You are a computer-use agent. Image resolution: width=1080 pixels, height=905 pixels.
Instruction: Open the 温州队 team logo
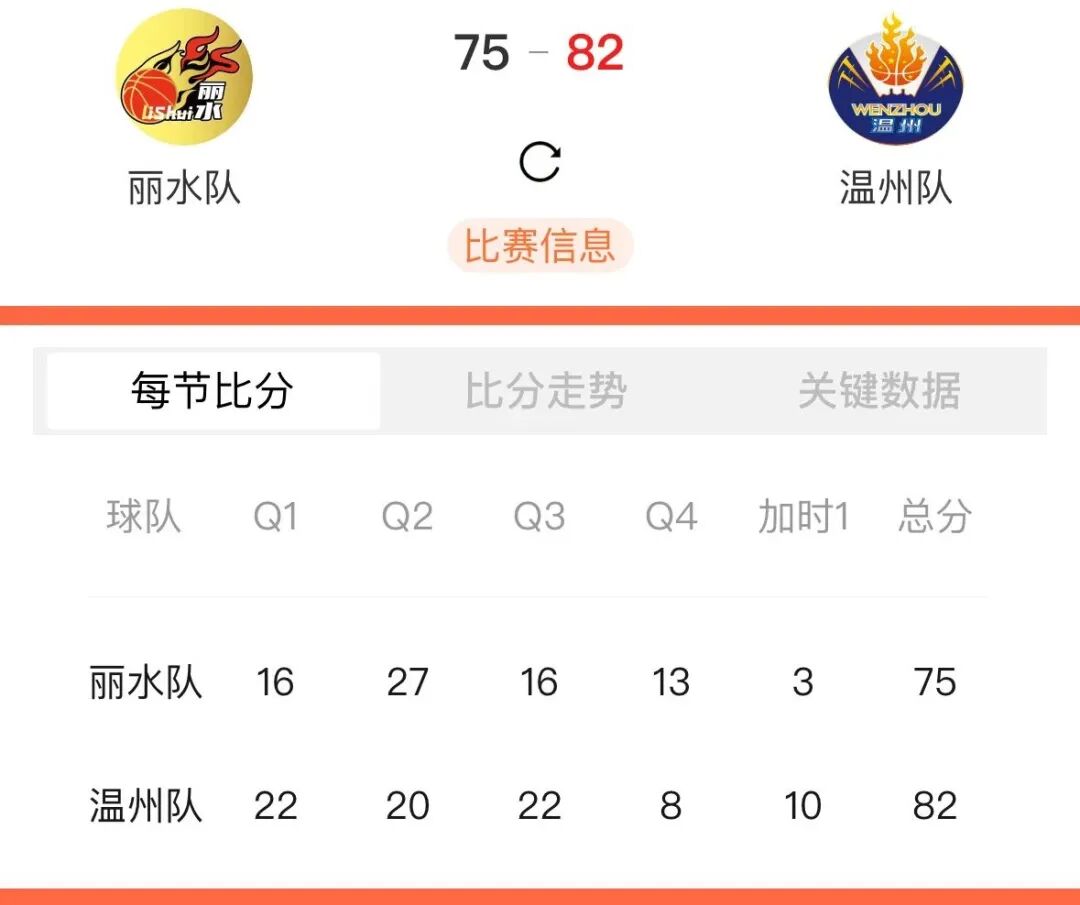point(895,78)
